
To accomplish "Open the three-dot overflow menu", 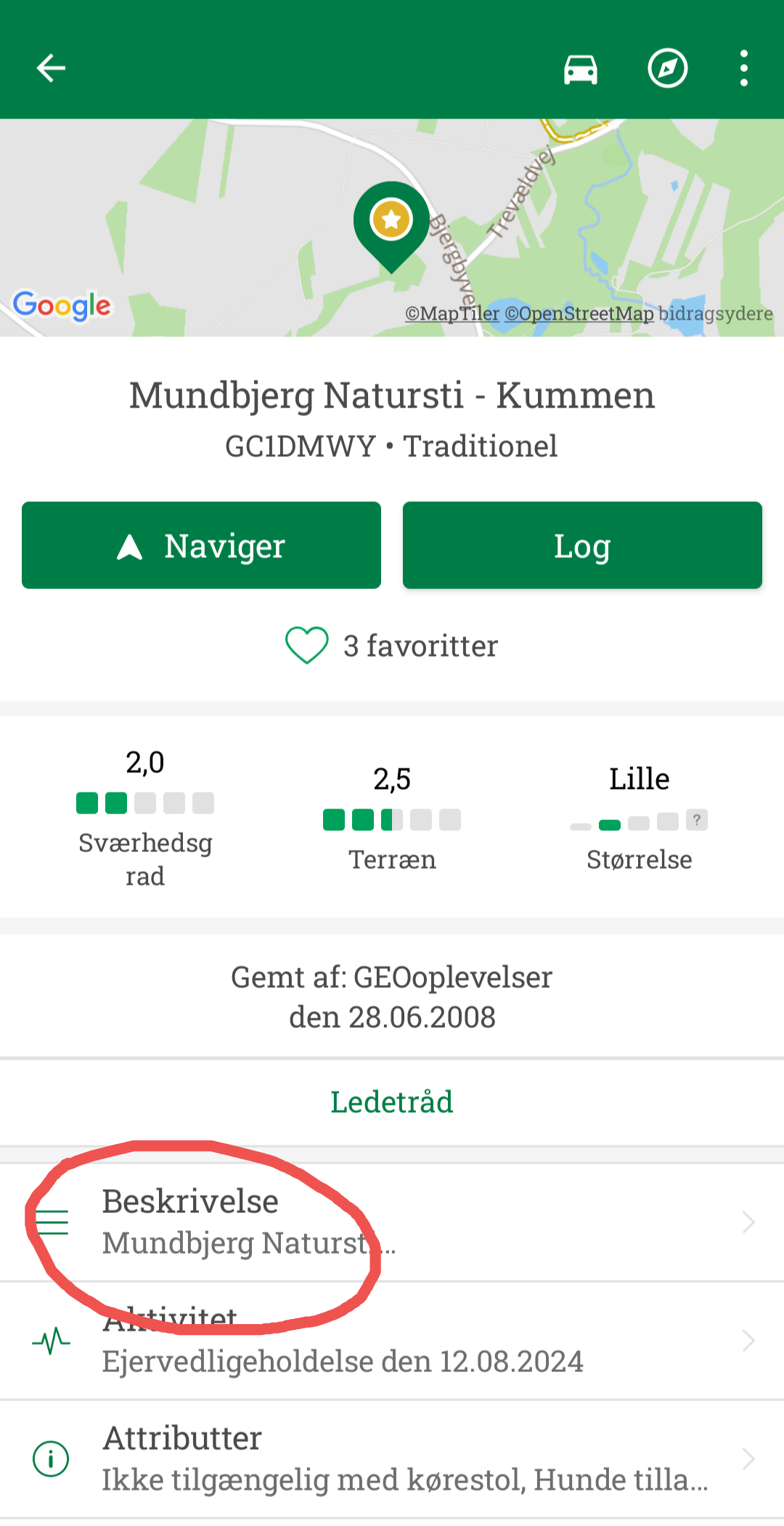I will point(743,69).
